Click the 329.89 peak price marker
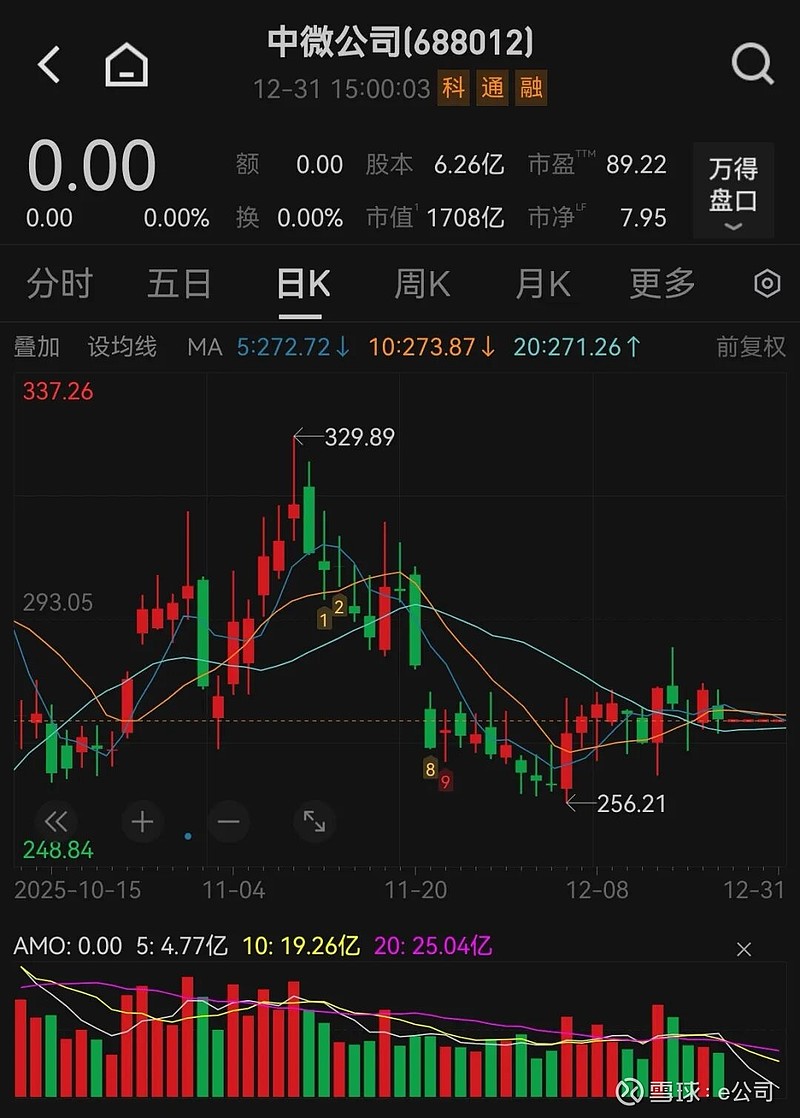 tap(358, 436)
